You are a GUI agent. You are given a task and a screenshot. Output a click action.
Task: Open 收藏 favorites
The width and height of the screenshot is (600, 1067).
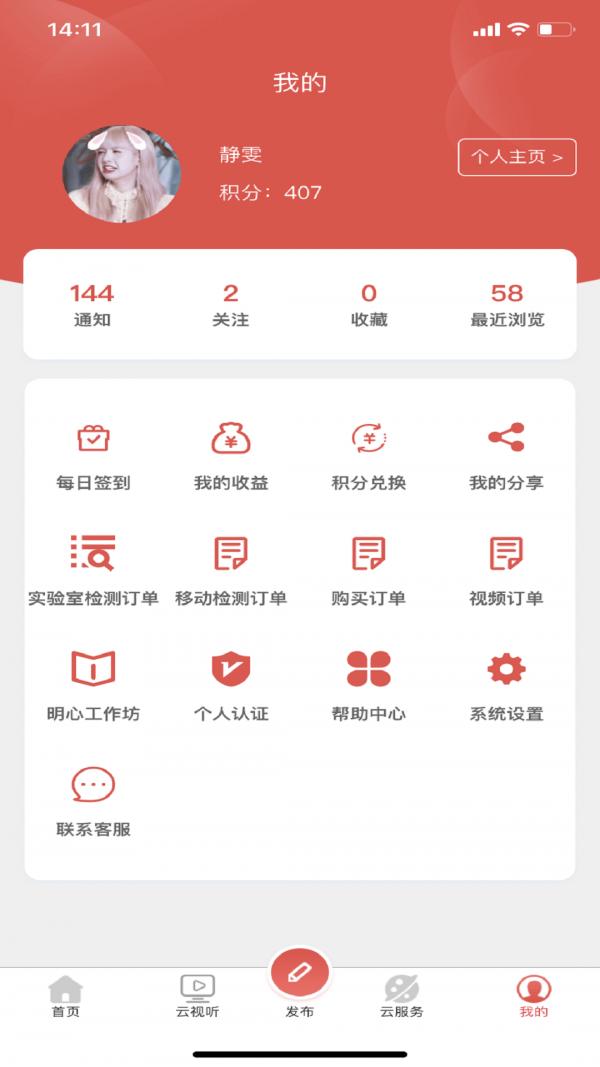[369, 305]
